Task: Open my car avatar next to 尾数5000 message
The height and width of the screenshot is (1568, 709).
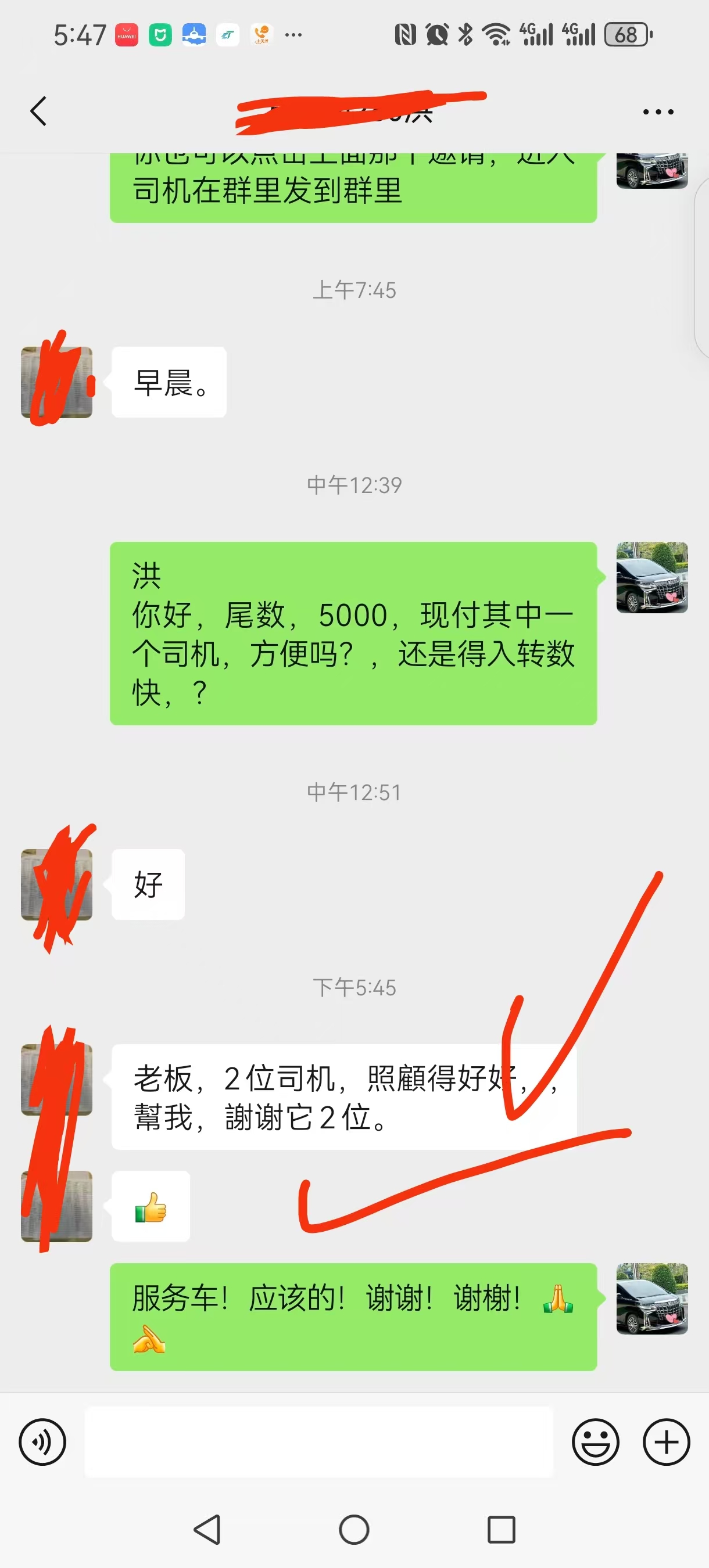Action: (x=651, y=577)
